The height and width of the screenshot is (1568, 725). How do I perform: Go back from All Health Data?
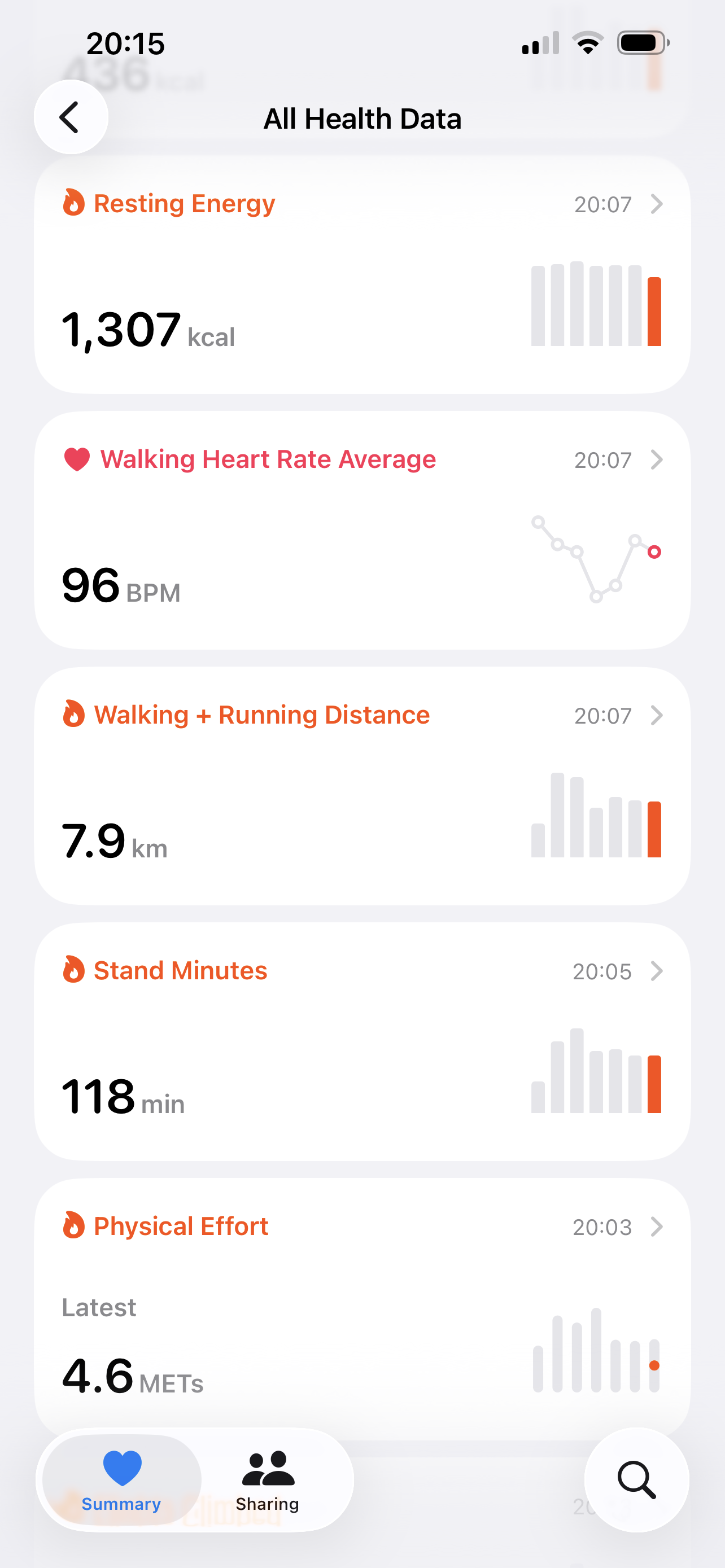[x=71, y=117]
